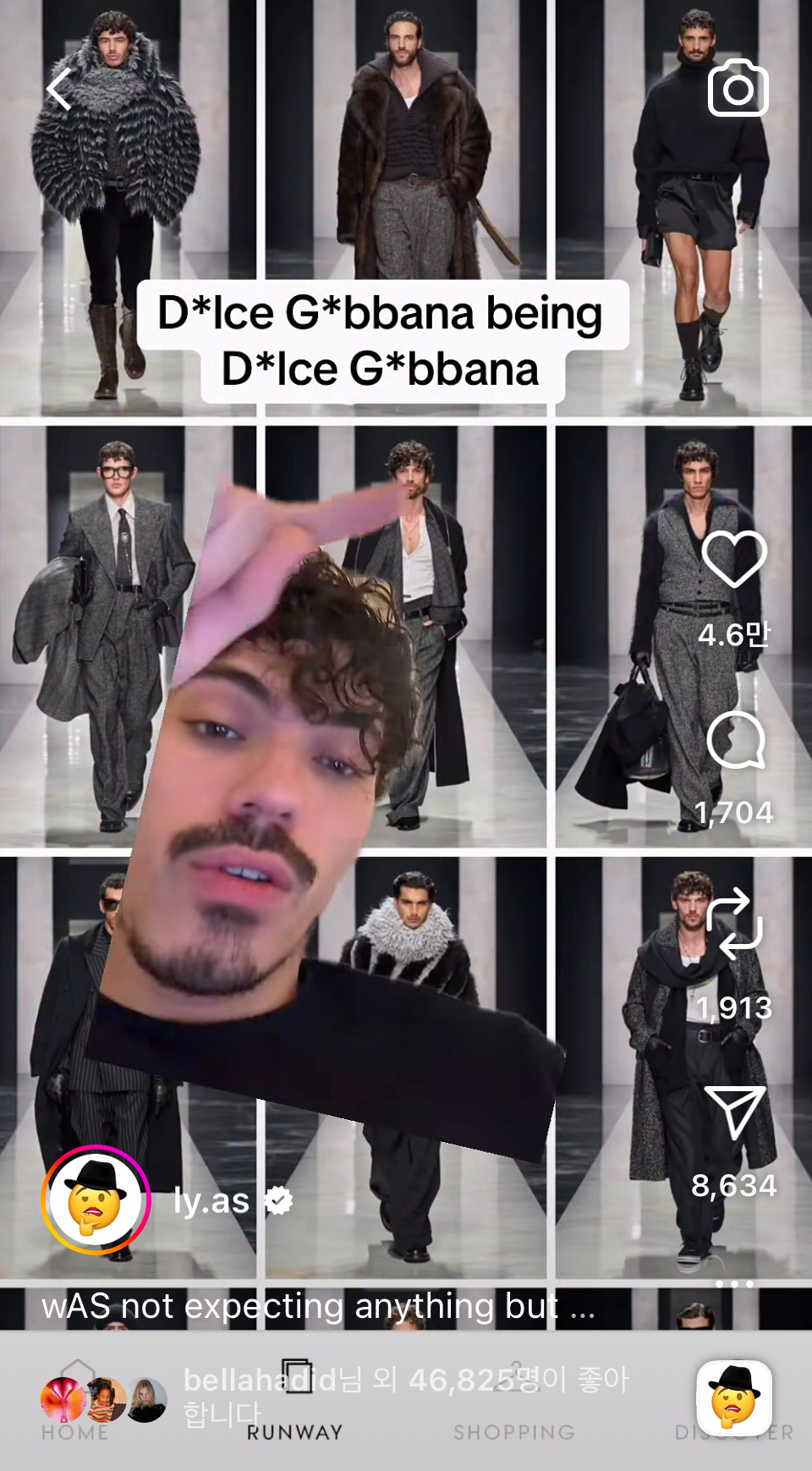Tap the verified badge next to ly.as
812x1471 pixels.
point(277,1199)
